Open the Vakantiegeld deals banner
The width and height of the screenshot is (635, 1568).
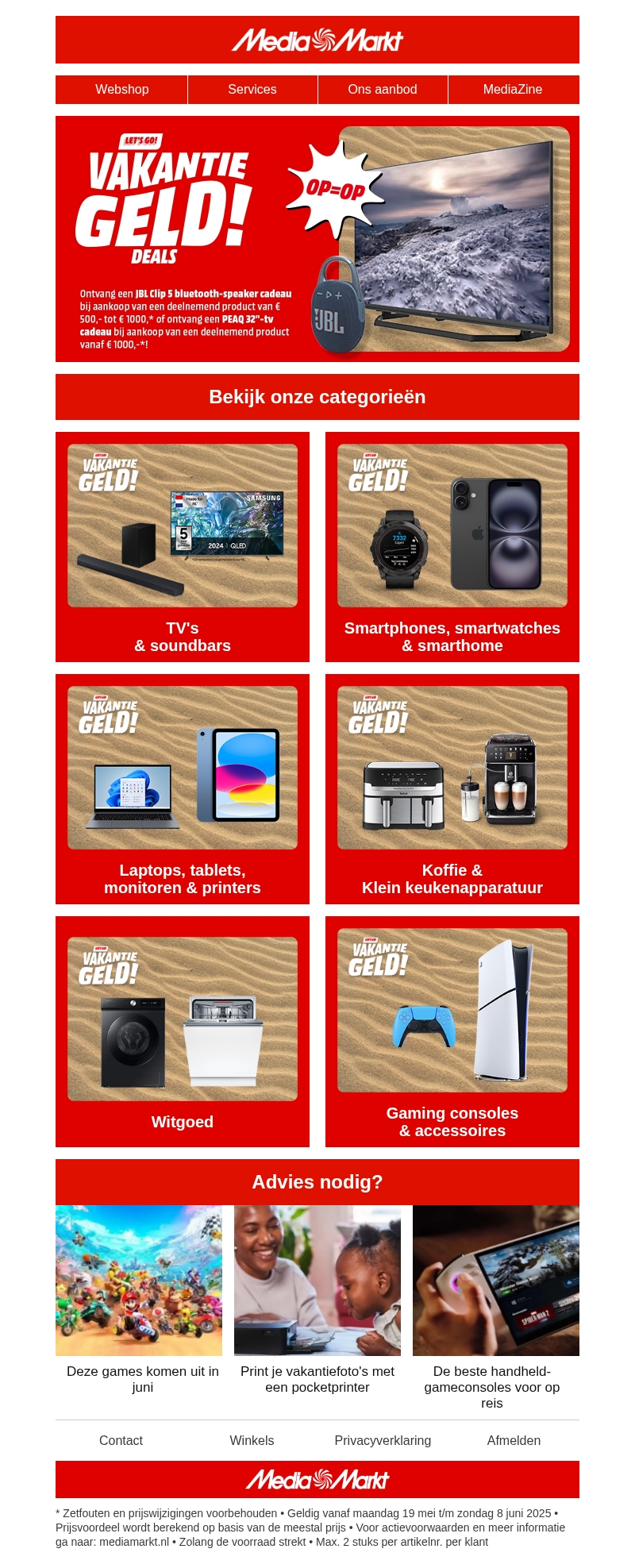point(317,239)
